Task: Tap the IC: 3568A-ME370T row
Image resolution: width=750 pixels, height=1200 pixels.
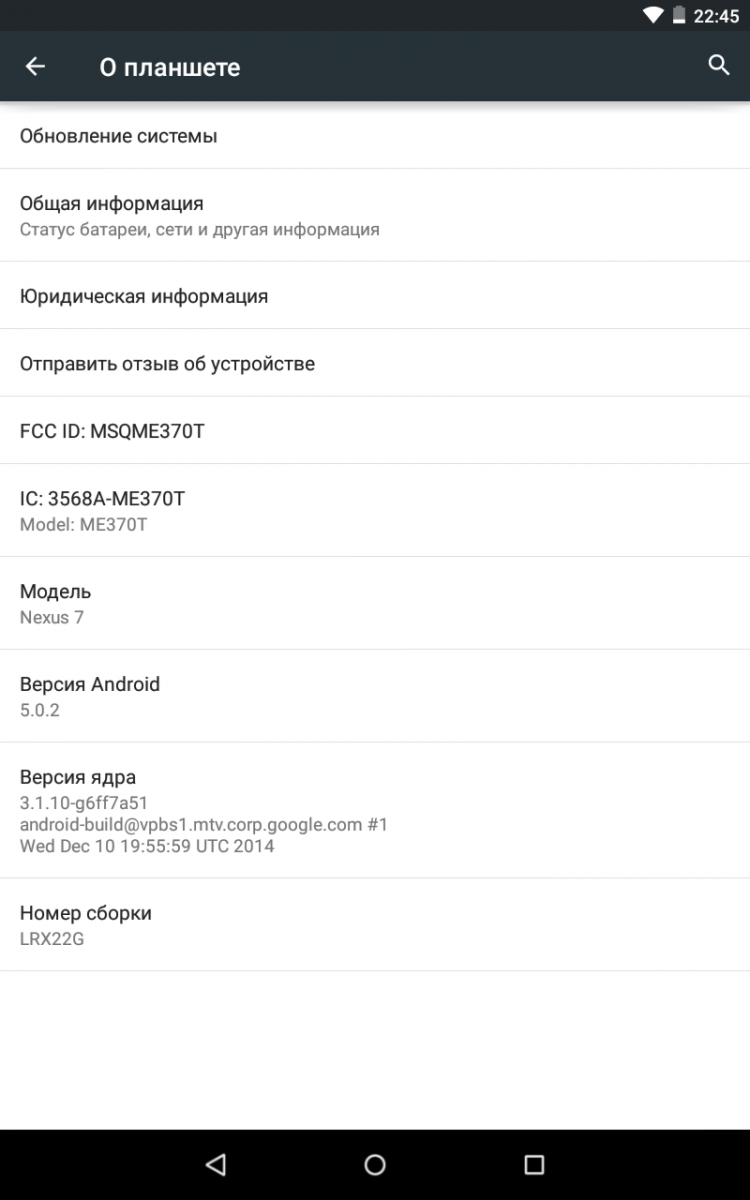Action: click(375, 510)
